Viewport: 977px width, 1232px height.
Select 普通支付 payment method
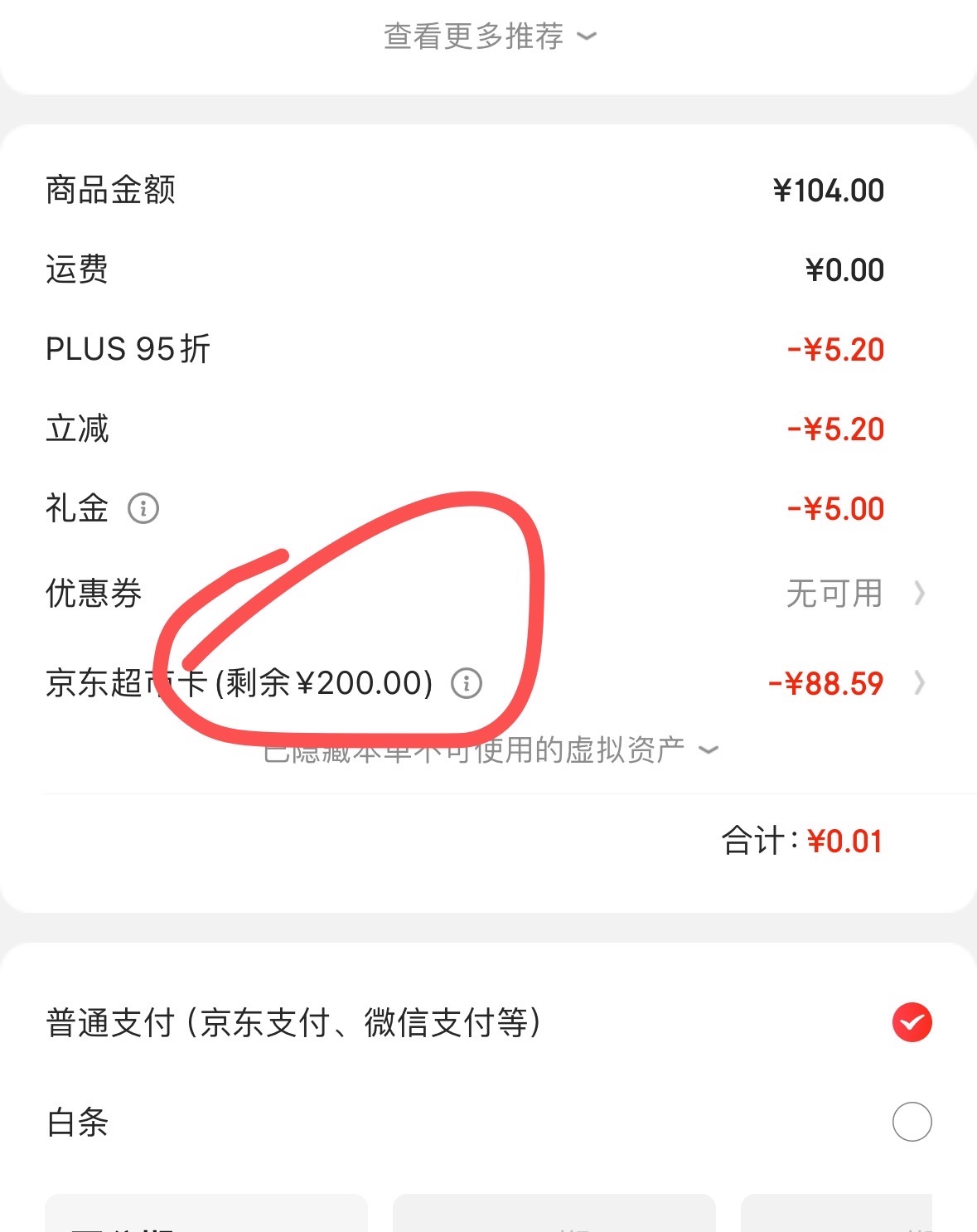(912, 1022)
